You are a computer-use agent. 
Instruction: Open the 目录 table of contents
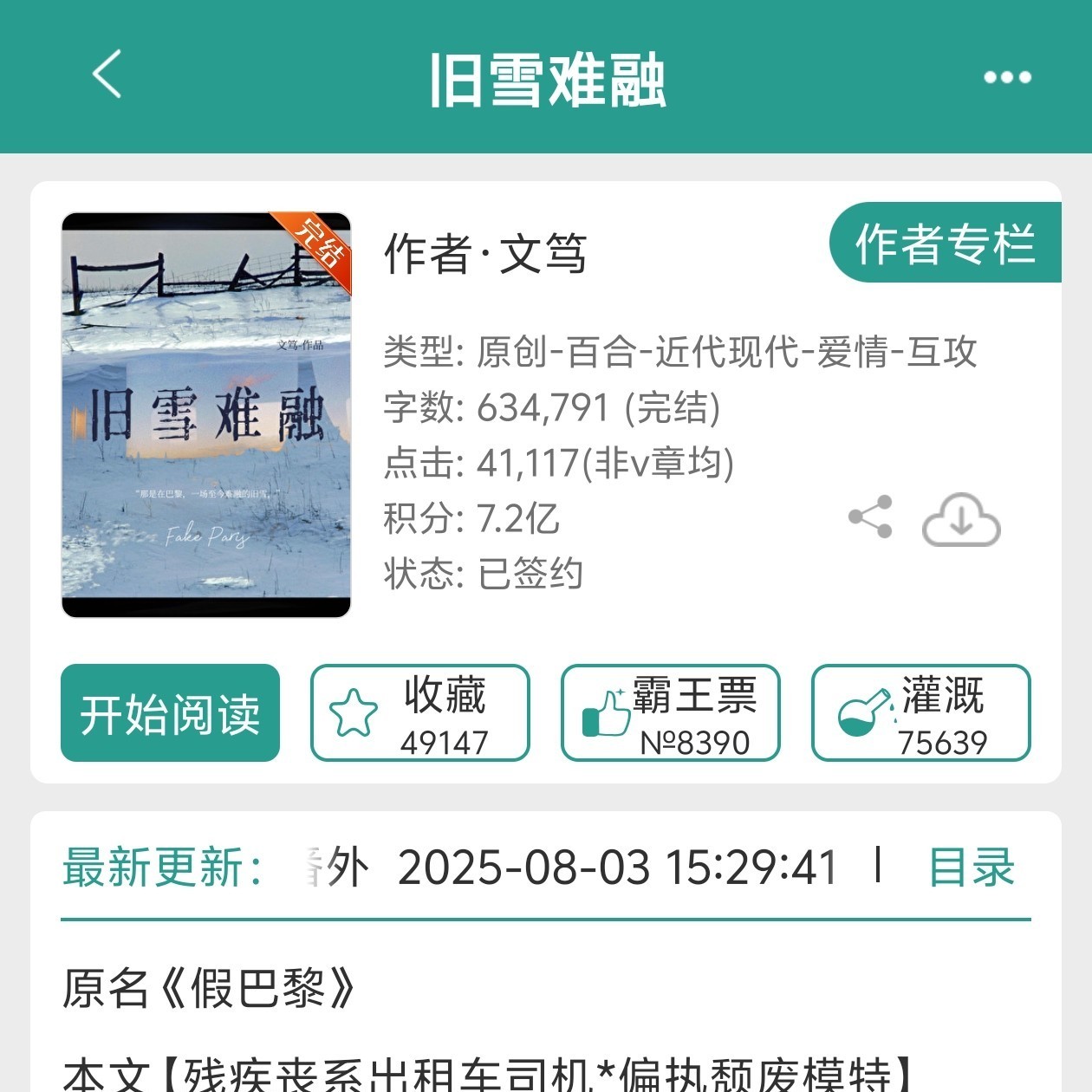coord(972,867)
